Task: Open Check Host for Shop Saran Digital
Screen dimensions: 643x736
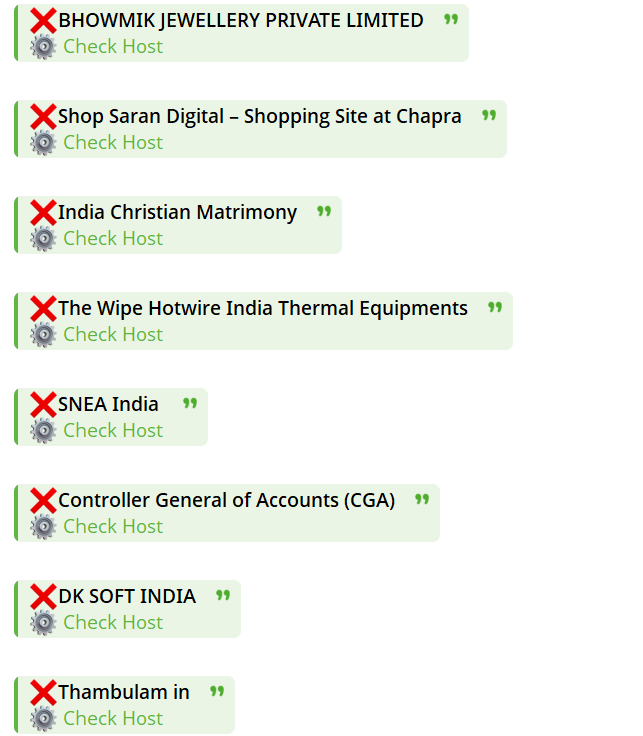Action: 112,142
